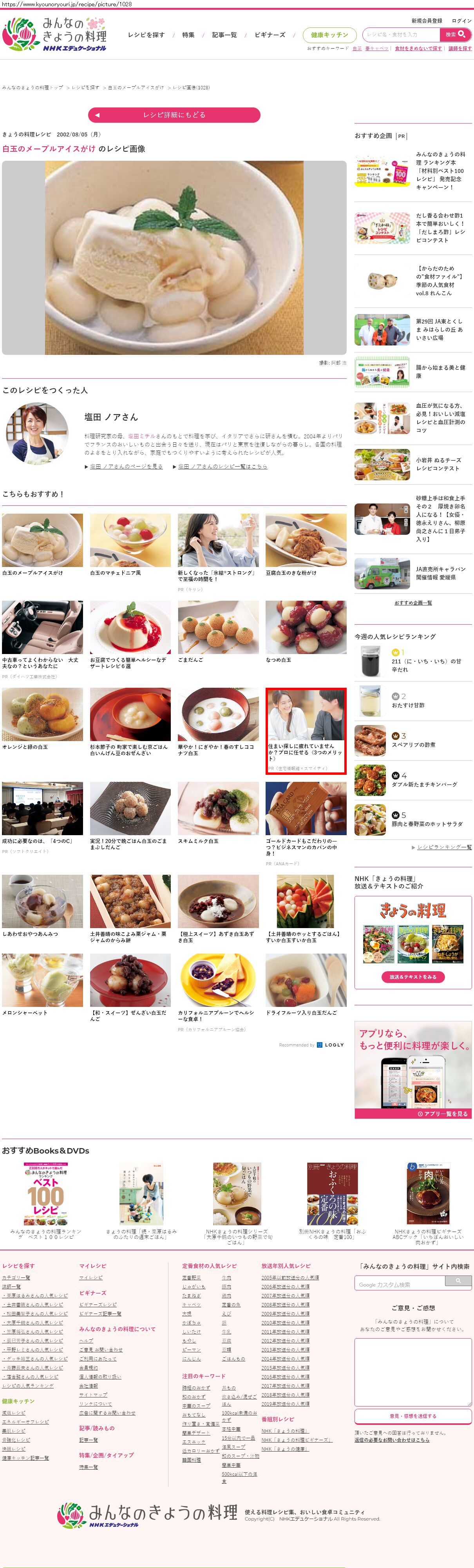This screenshot has width=474, height=1568.
Task: Open おすすめ企画一覧 link
Action: point(413,603)
